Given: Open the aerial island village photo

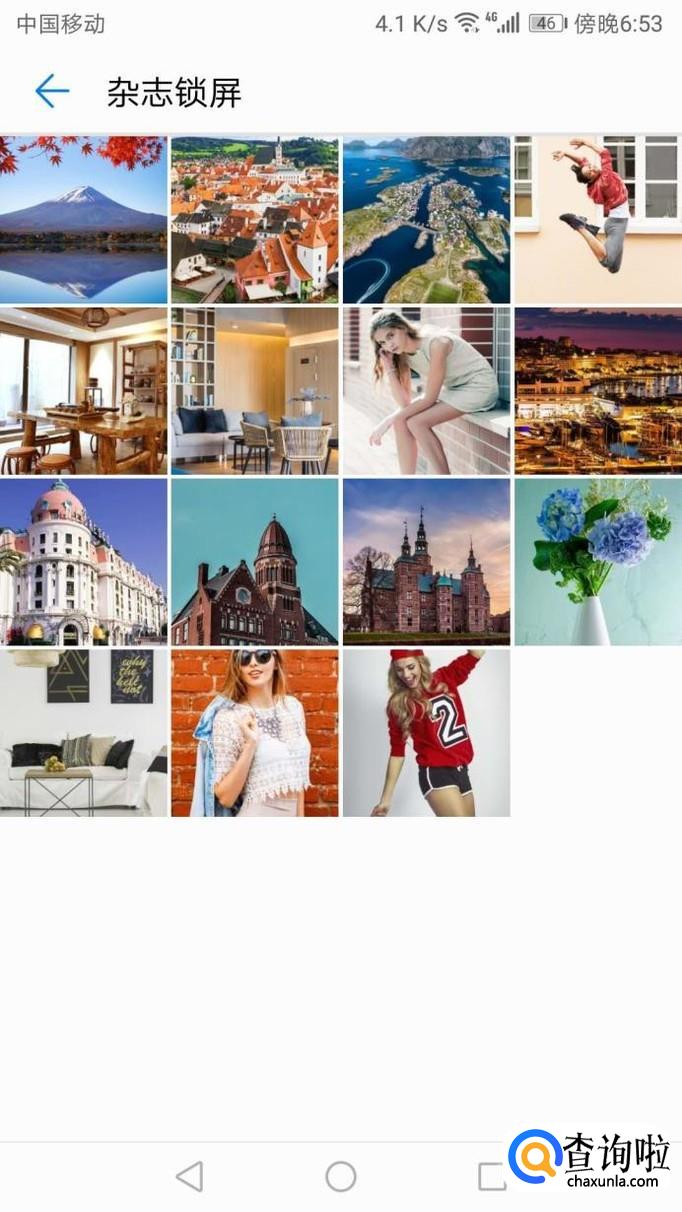Looking at the screenshot, I should coord(427,220).
